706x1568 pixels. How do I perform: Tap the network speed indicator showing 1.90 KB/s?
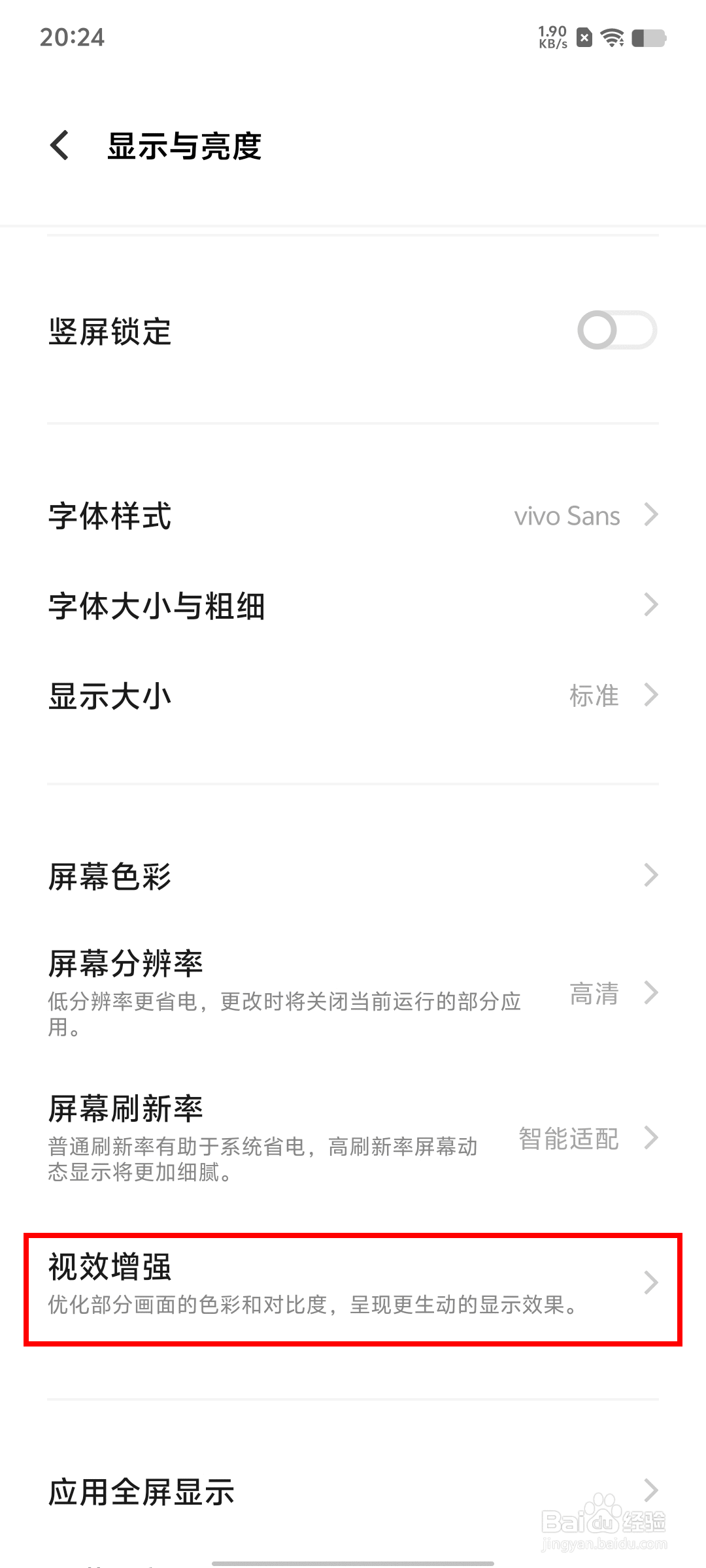click(x=551, y=36)
